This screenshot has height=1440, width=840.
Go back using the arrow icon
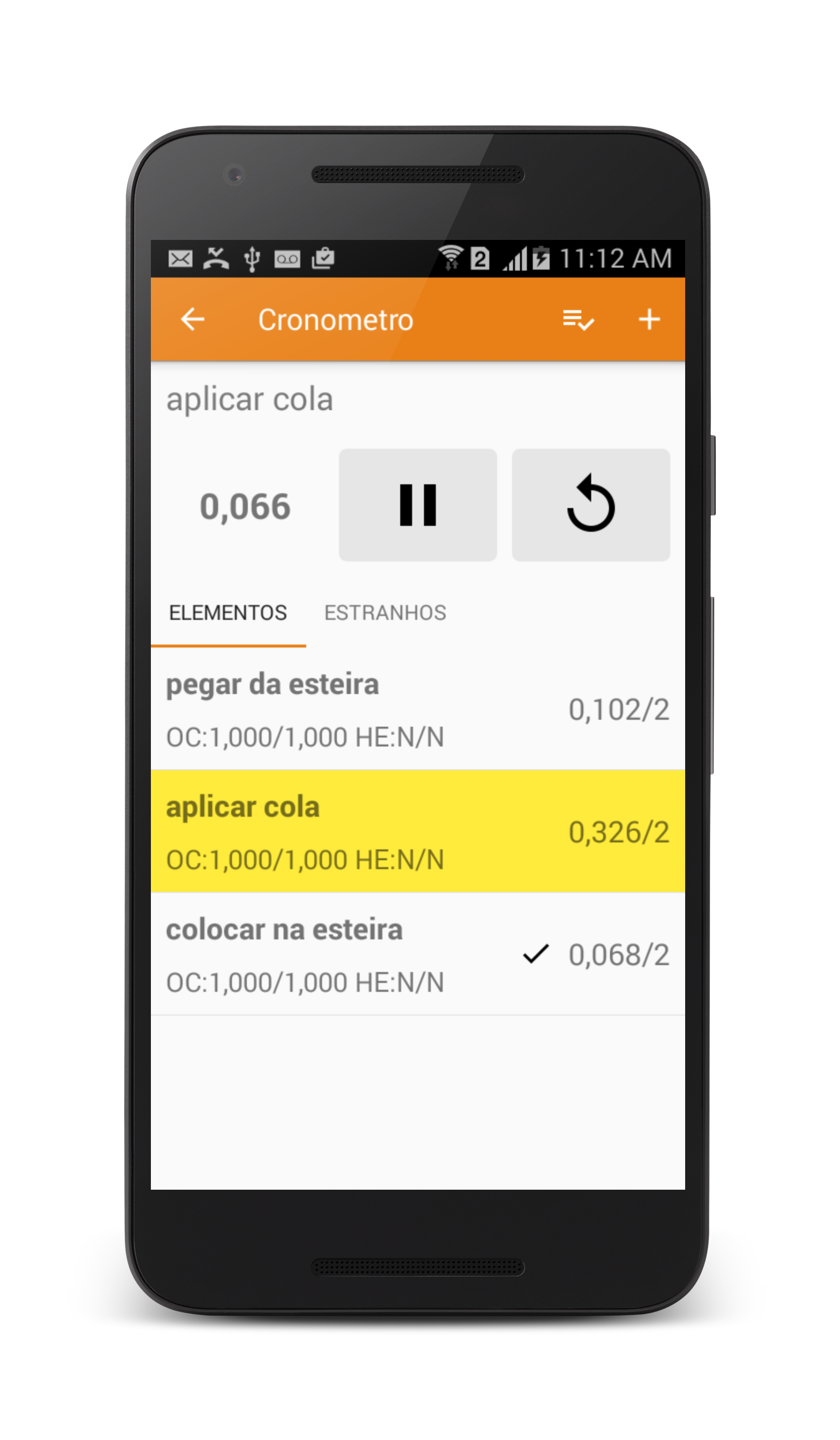coord(192,320)
